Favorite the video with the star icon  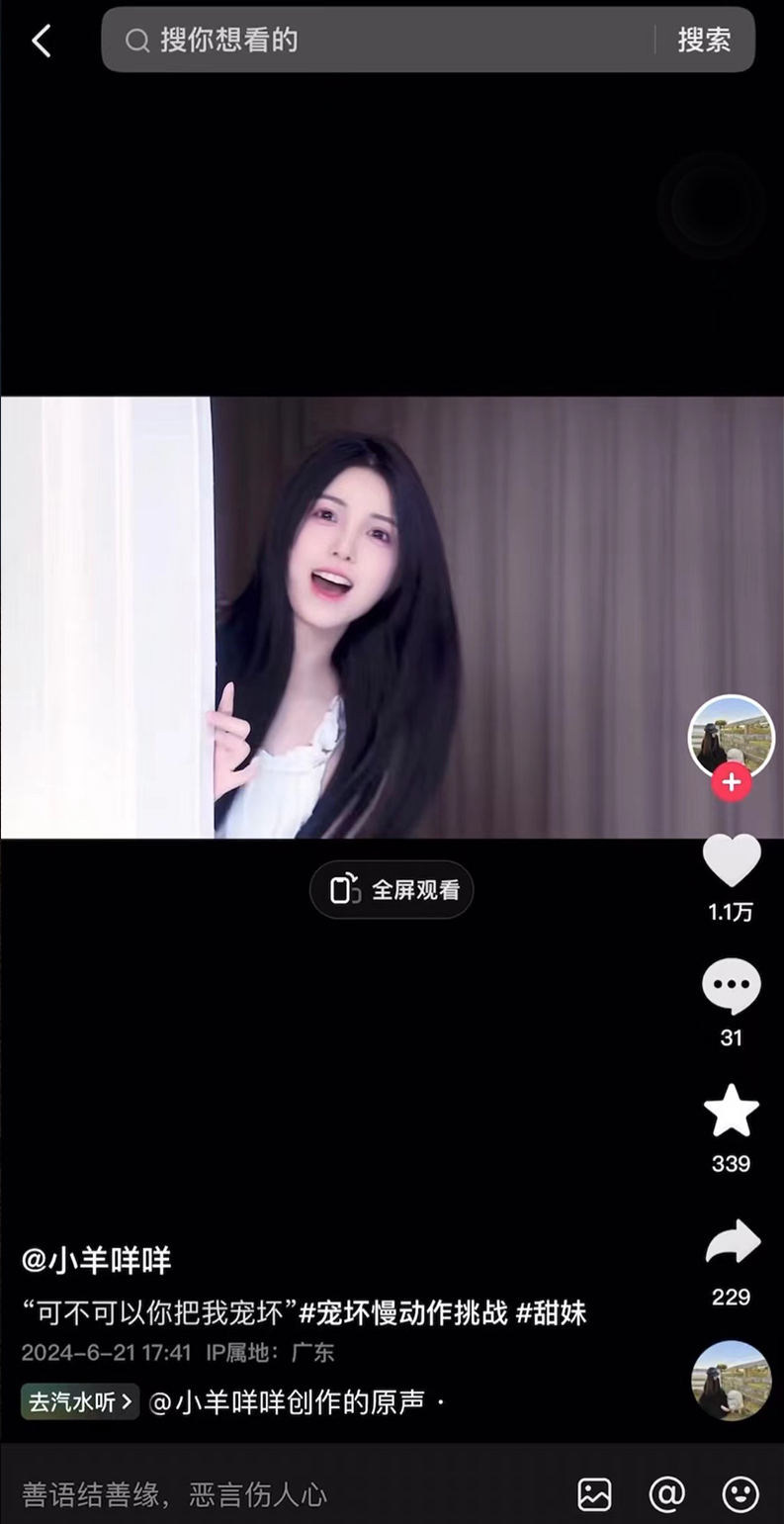click(x=731, y=1112)
